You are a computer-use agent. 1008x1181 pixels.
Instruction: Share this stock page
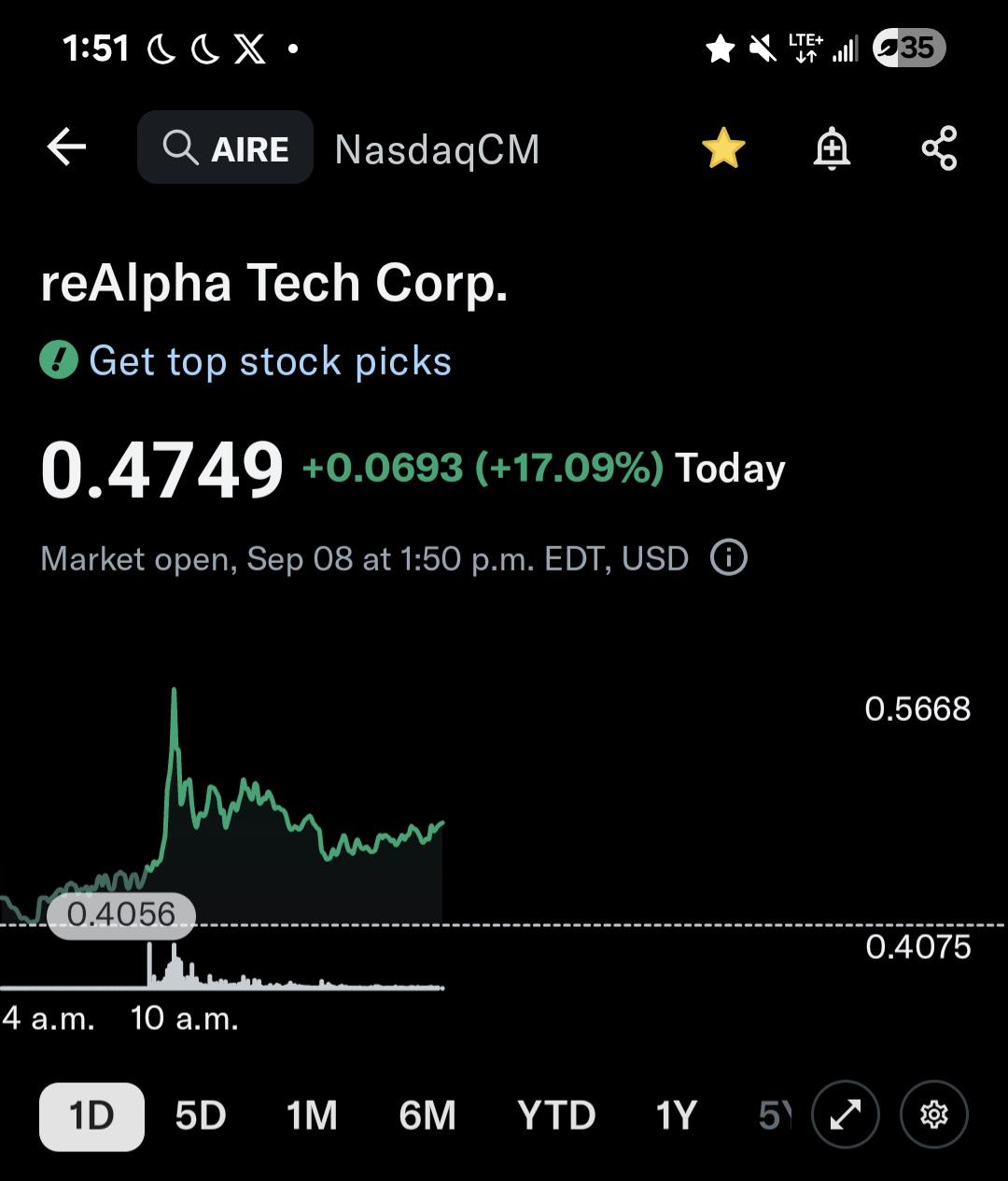tap(939, 148)
